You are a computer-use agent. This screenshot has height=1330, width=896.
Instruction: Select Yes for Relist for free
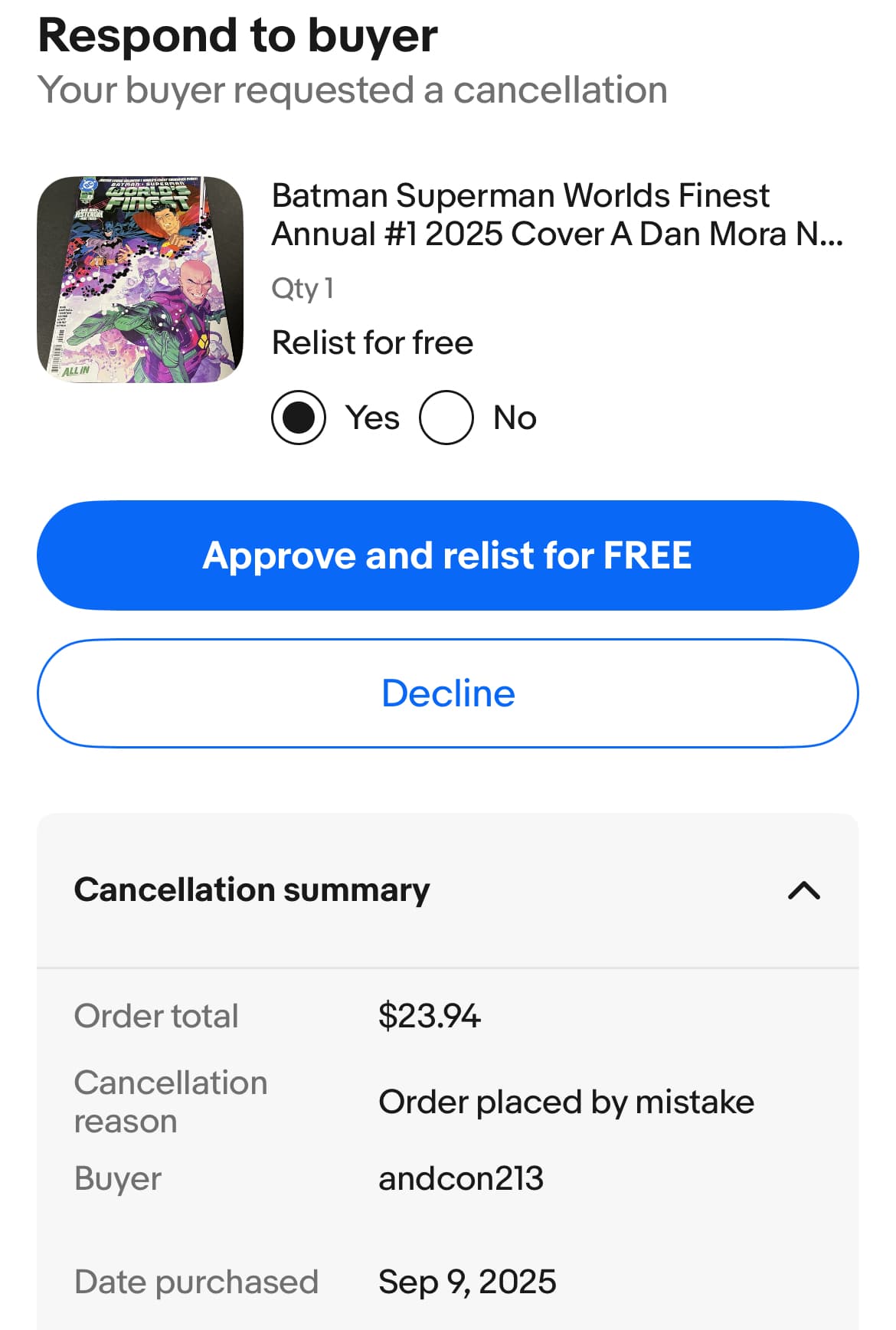point(299,418)
